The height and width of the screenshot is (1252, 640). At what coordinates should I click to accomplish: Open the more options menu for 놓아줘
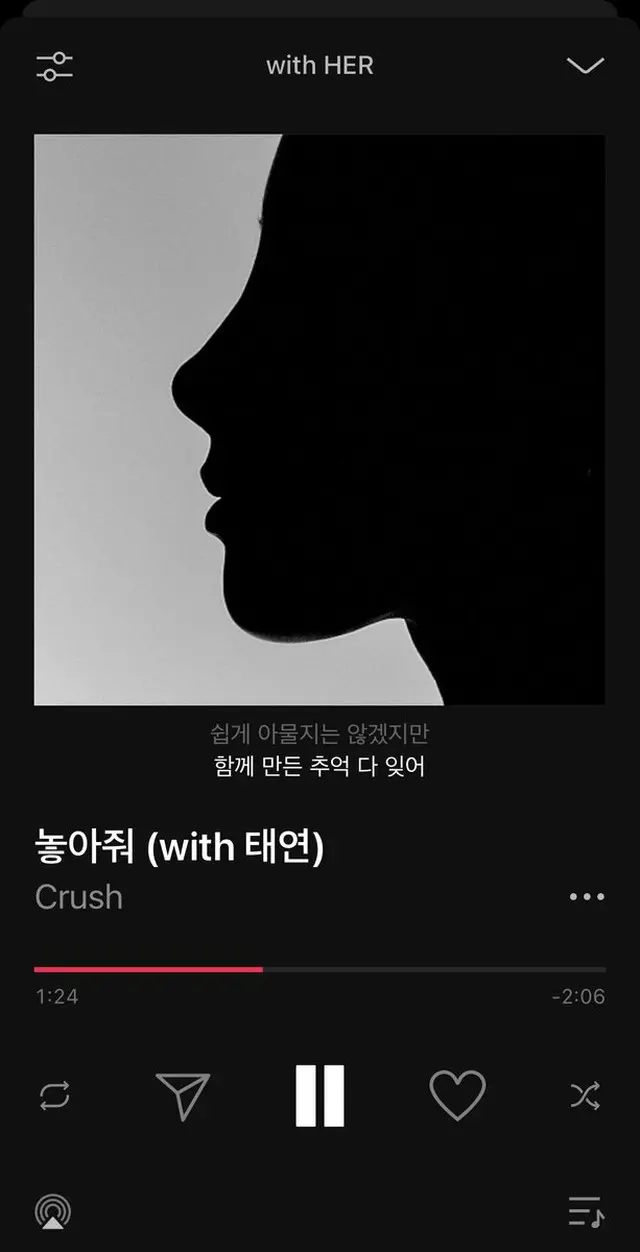point(586,897)
